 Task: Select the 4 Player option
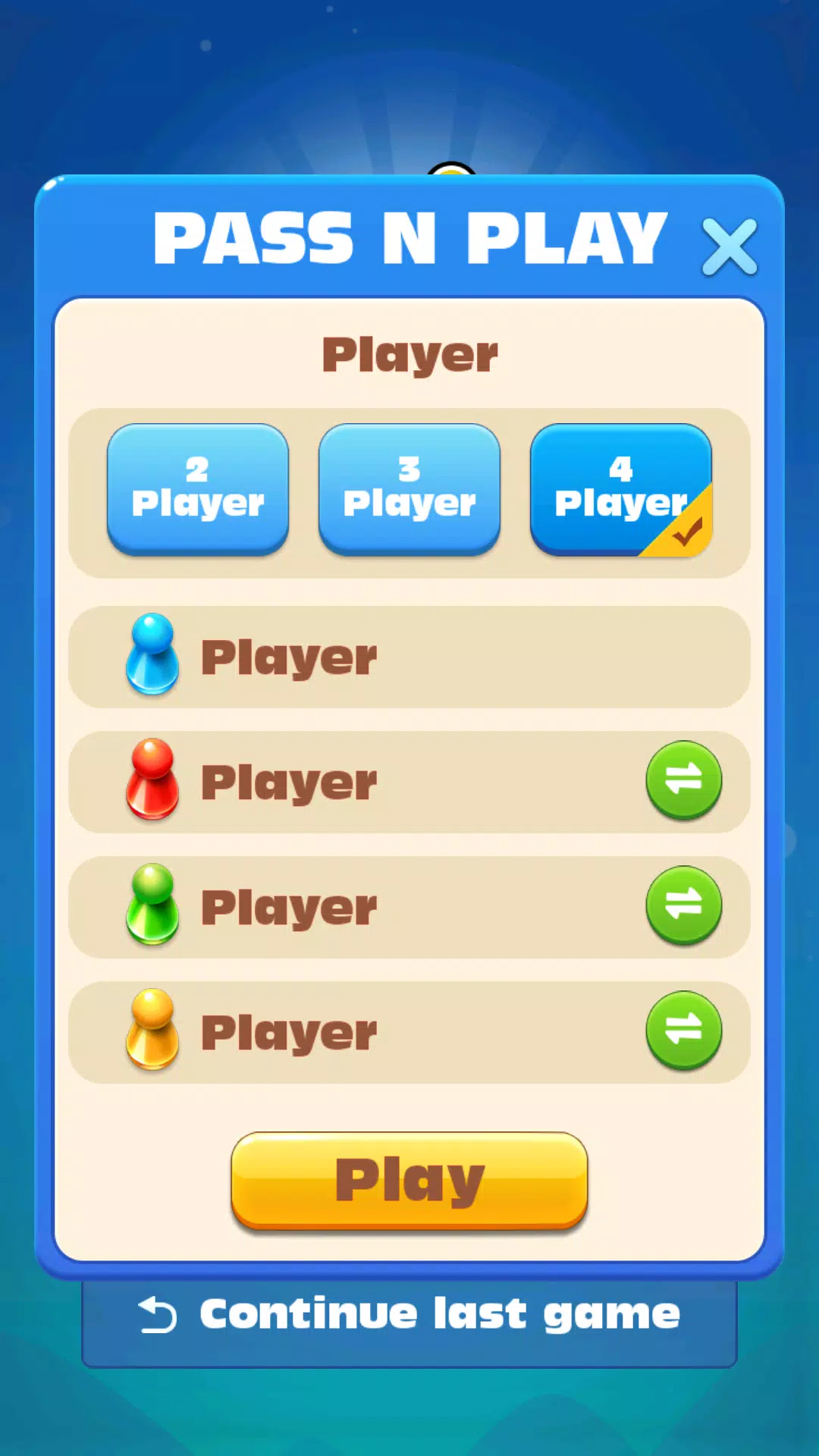[621, 488]
